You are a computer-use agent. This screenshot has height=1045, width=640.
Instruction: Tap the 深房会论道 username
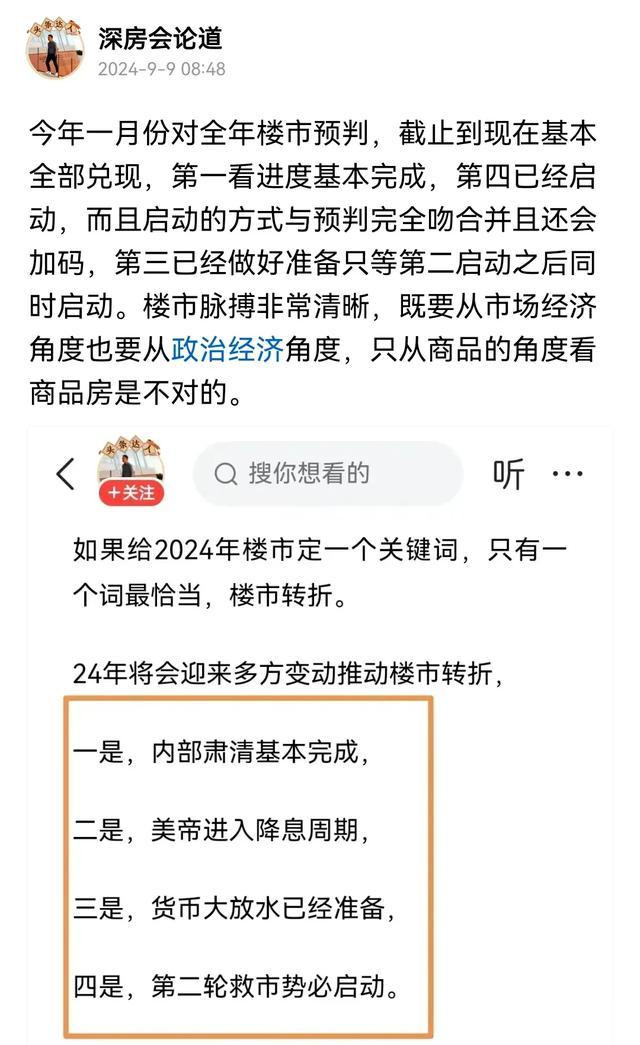click(x=160, y=39)
